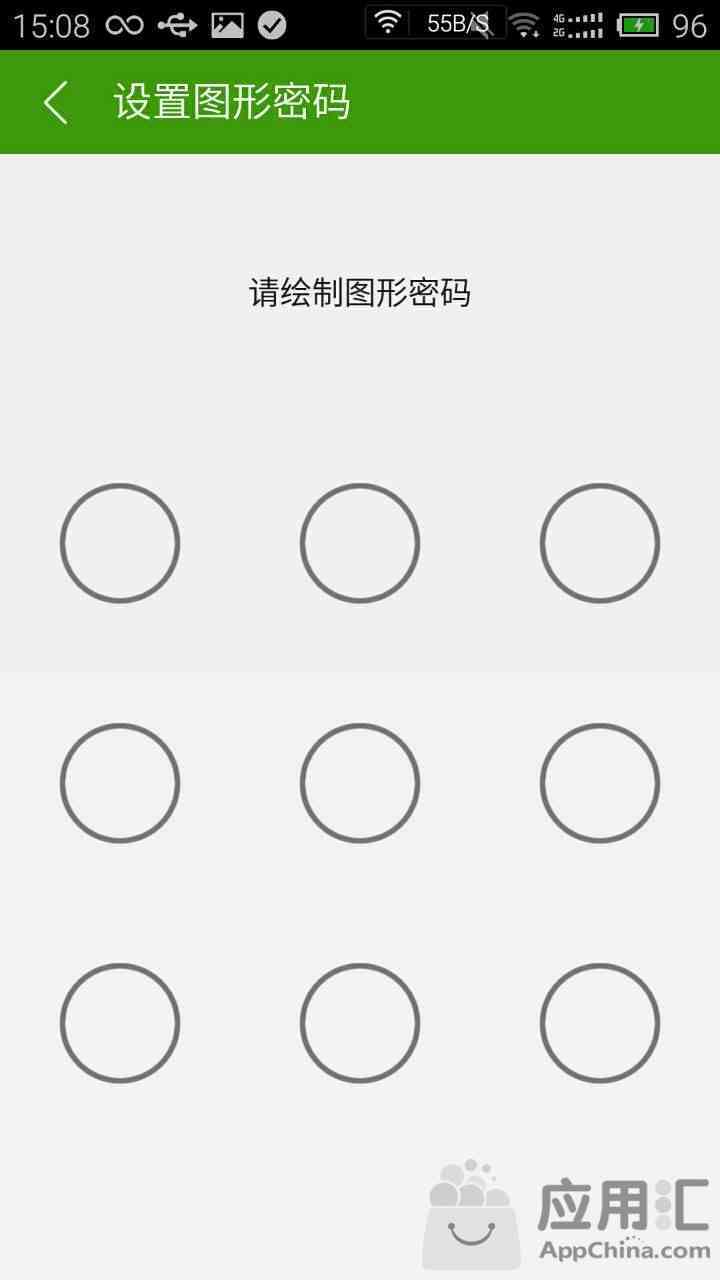Select the bottom-center pattern dot
This screenshot has height=1280, width=720.
click(x=360, y=1023)
